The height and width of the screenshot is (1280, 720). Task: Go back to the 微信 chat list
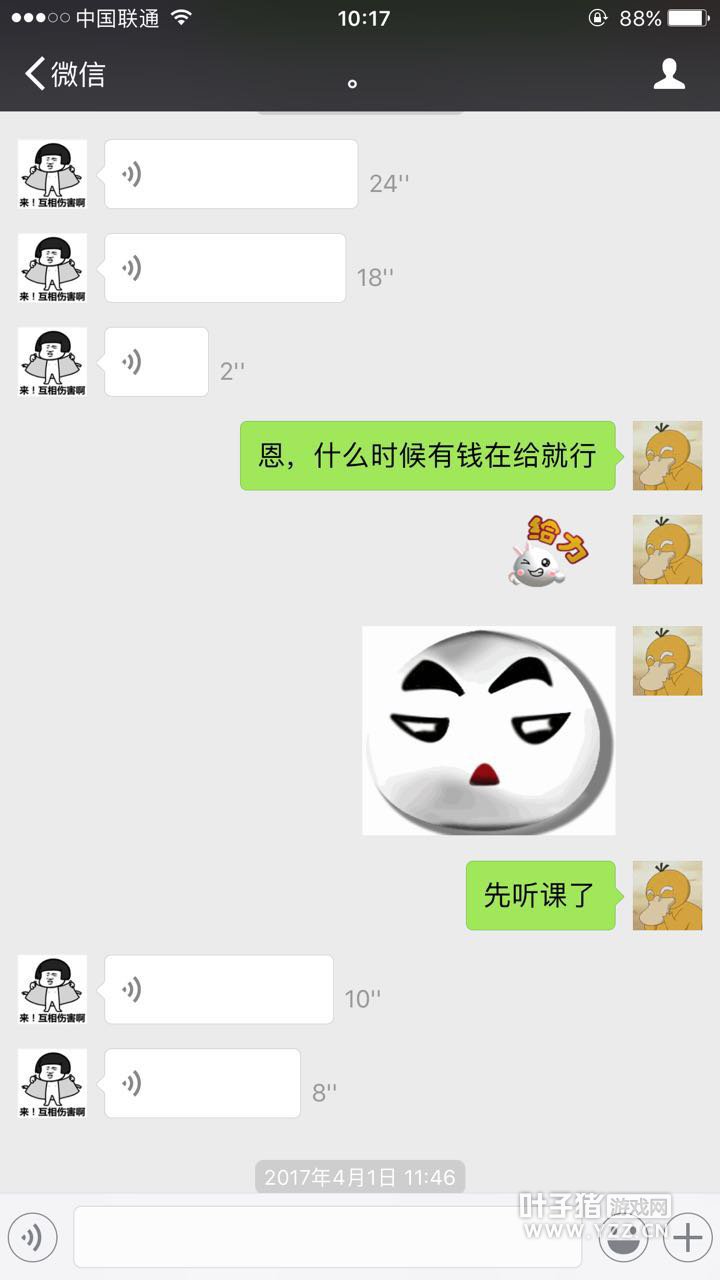tap(64, 75)
